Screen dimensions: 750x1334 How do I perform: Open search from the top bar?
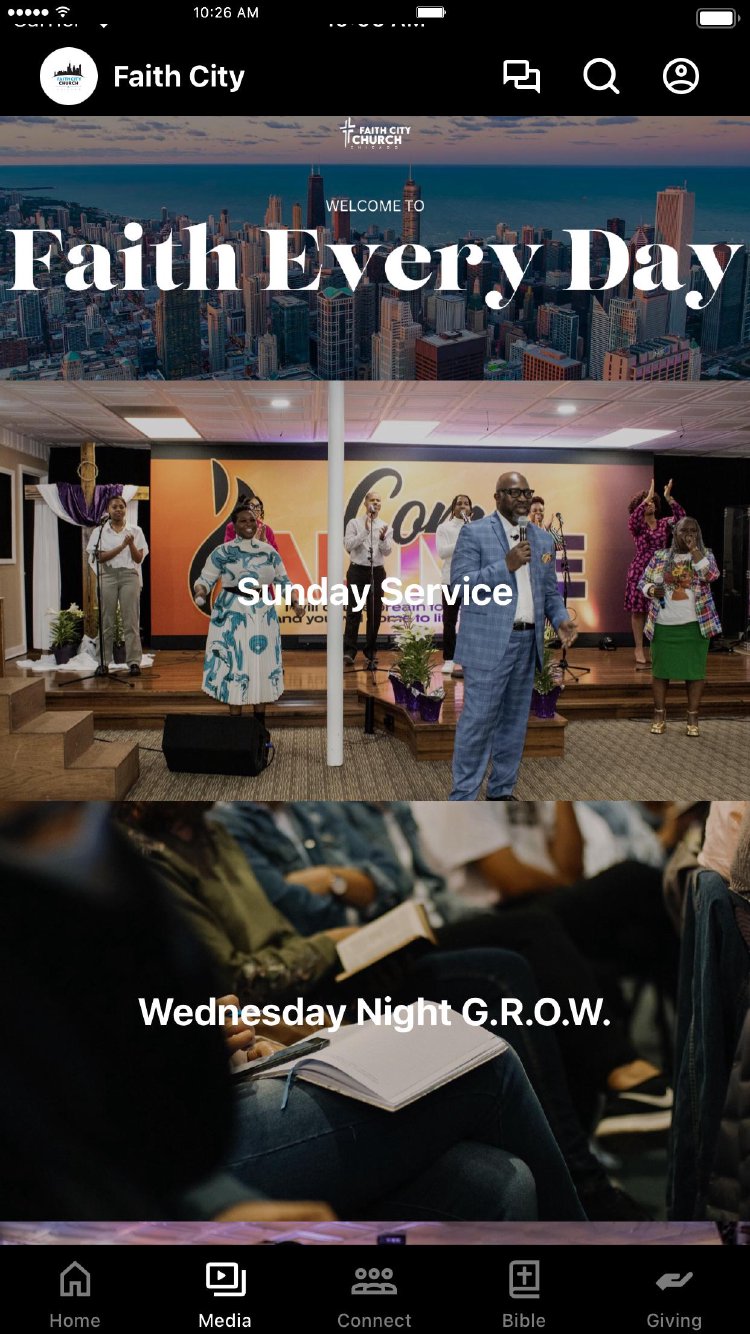601,77
